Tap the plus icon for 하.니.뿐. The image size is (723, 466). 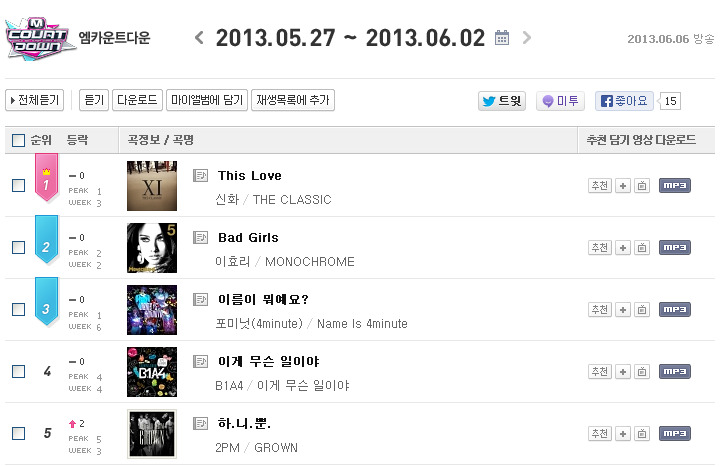[621, 433]
